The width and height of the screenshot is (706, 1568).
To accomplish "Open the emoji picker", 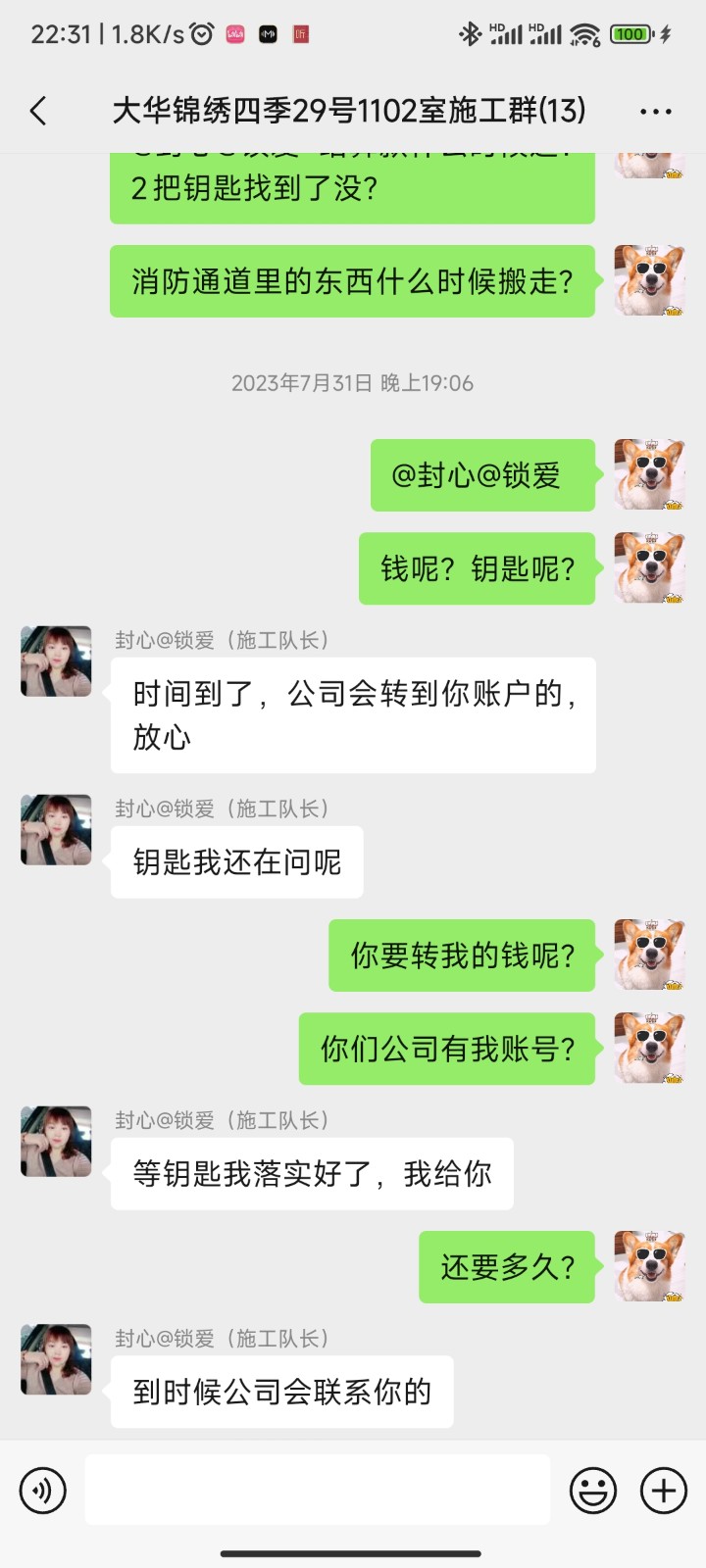I will click(x=593, y=1491).
